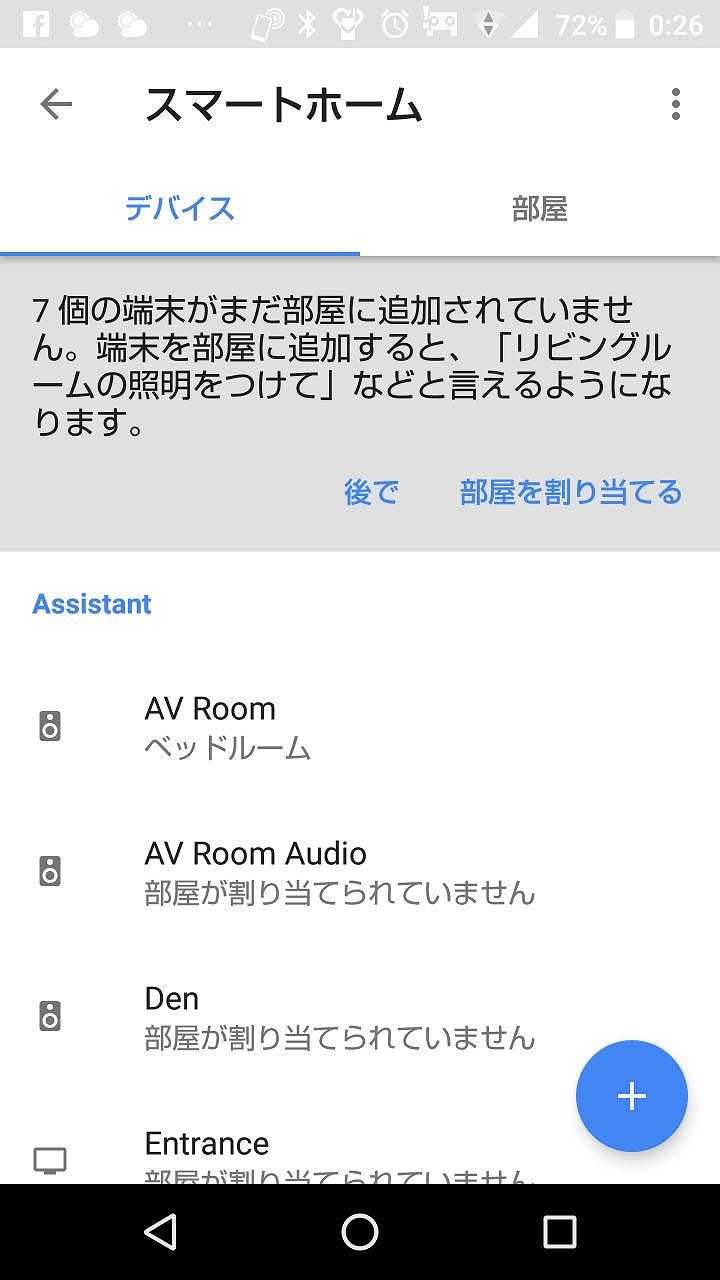Go back using the app bar arrow

[56, 104]
